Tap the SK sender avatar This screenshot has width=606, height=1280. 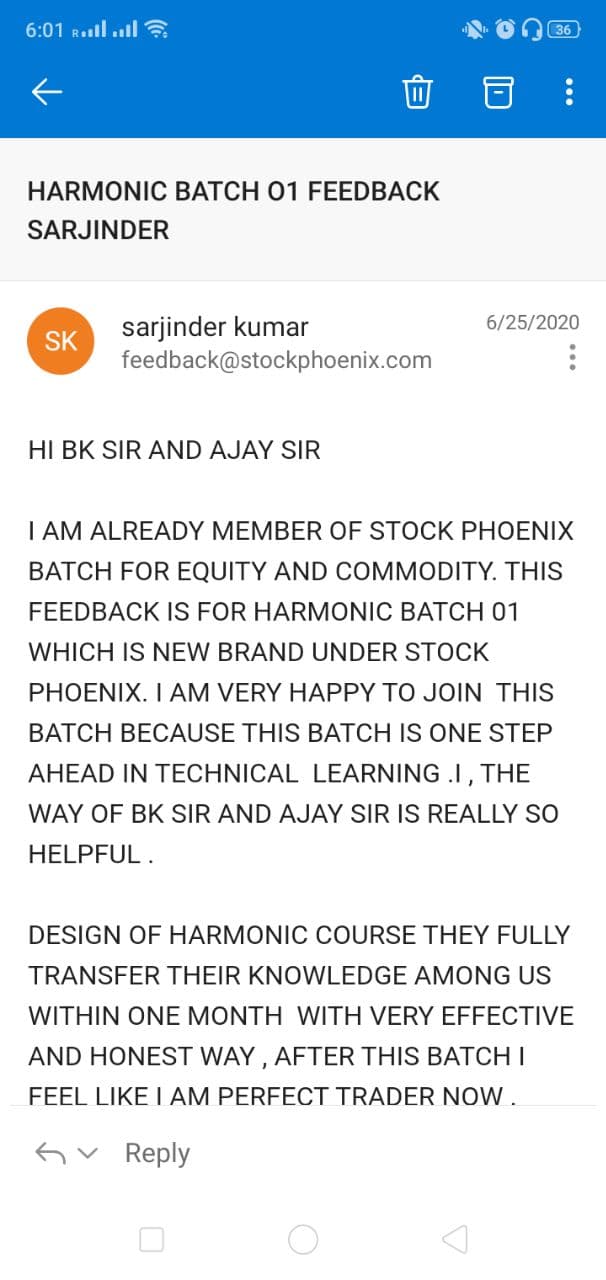click(61, 341)
